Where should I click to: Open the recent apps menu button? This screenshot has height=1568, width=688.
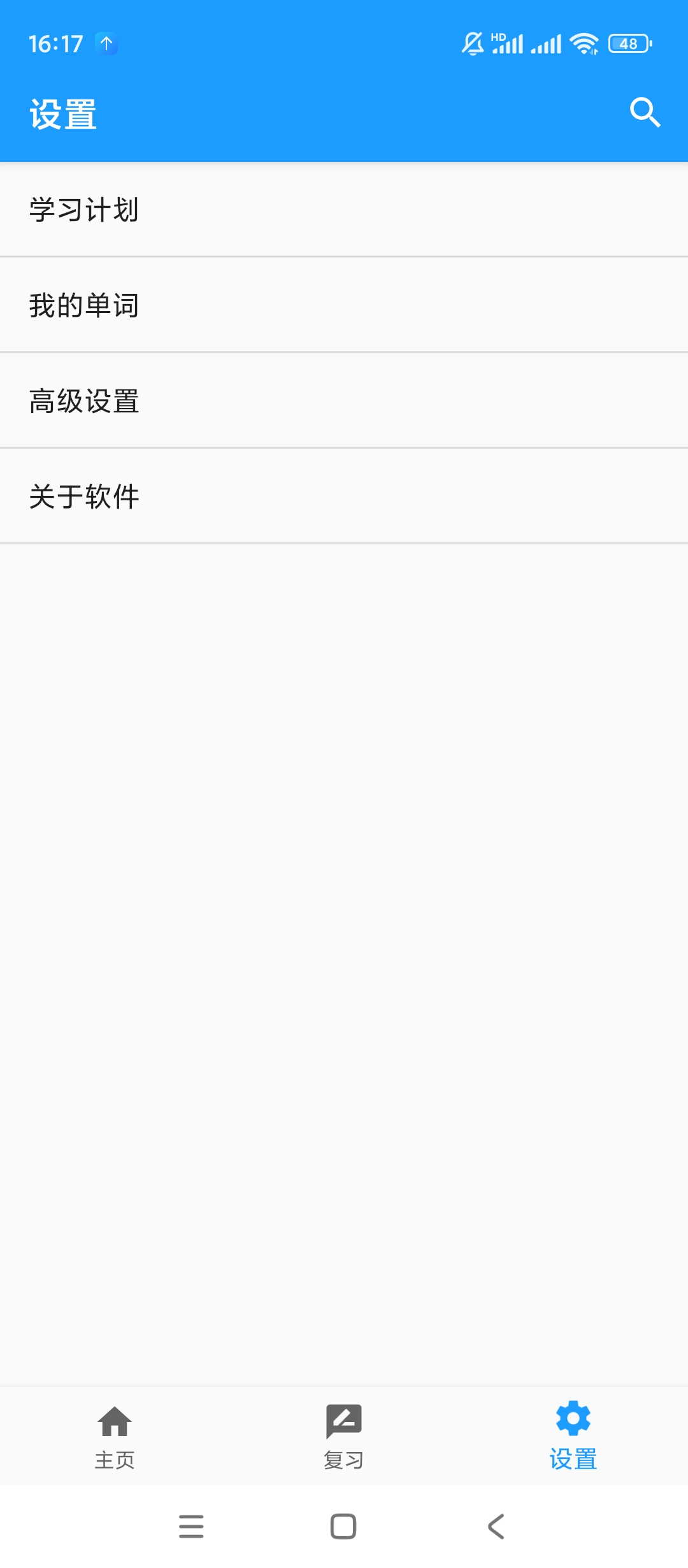tap(191, 1526)
